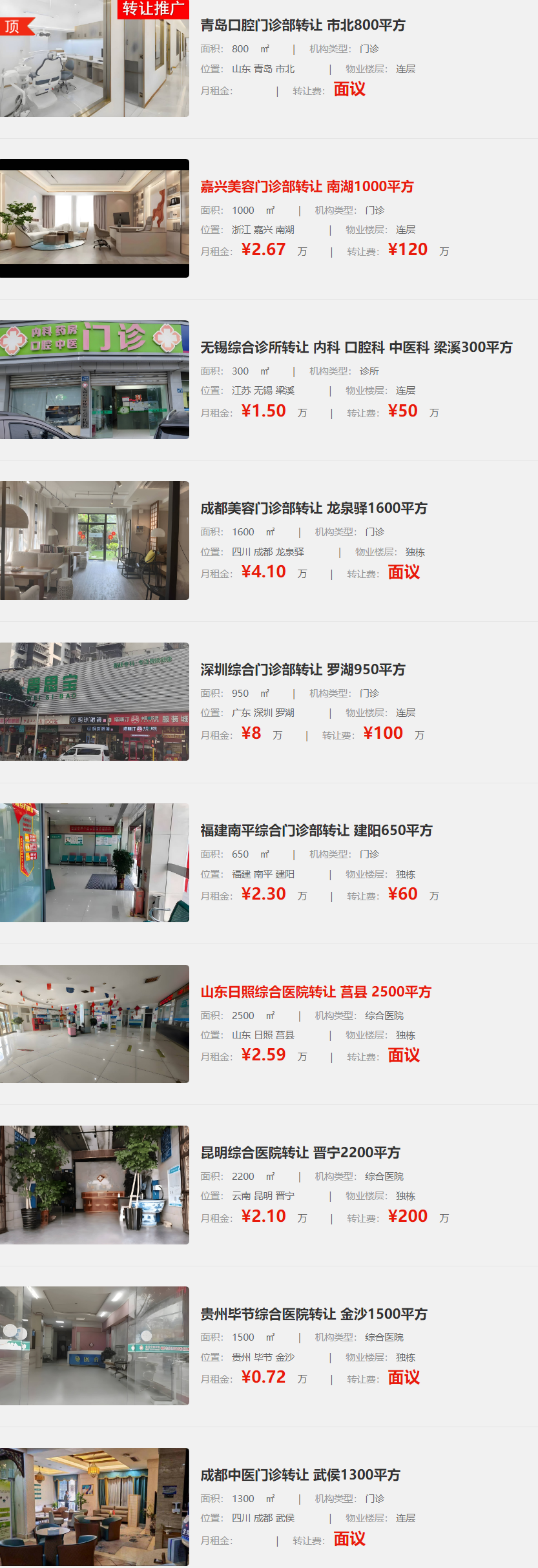View the 昆明综合医院转让 晋宁2200平方 listing

[300, 1153]
